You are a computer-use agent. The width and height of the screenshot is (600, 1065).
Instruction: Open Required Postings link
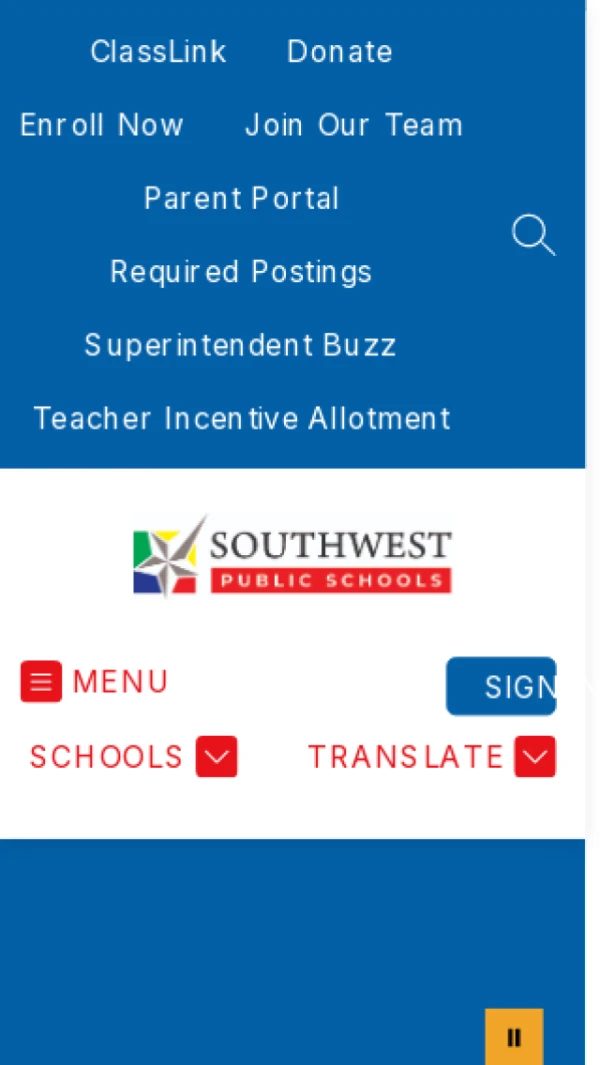tap(241, 272)
